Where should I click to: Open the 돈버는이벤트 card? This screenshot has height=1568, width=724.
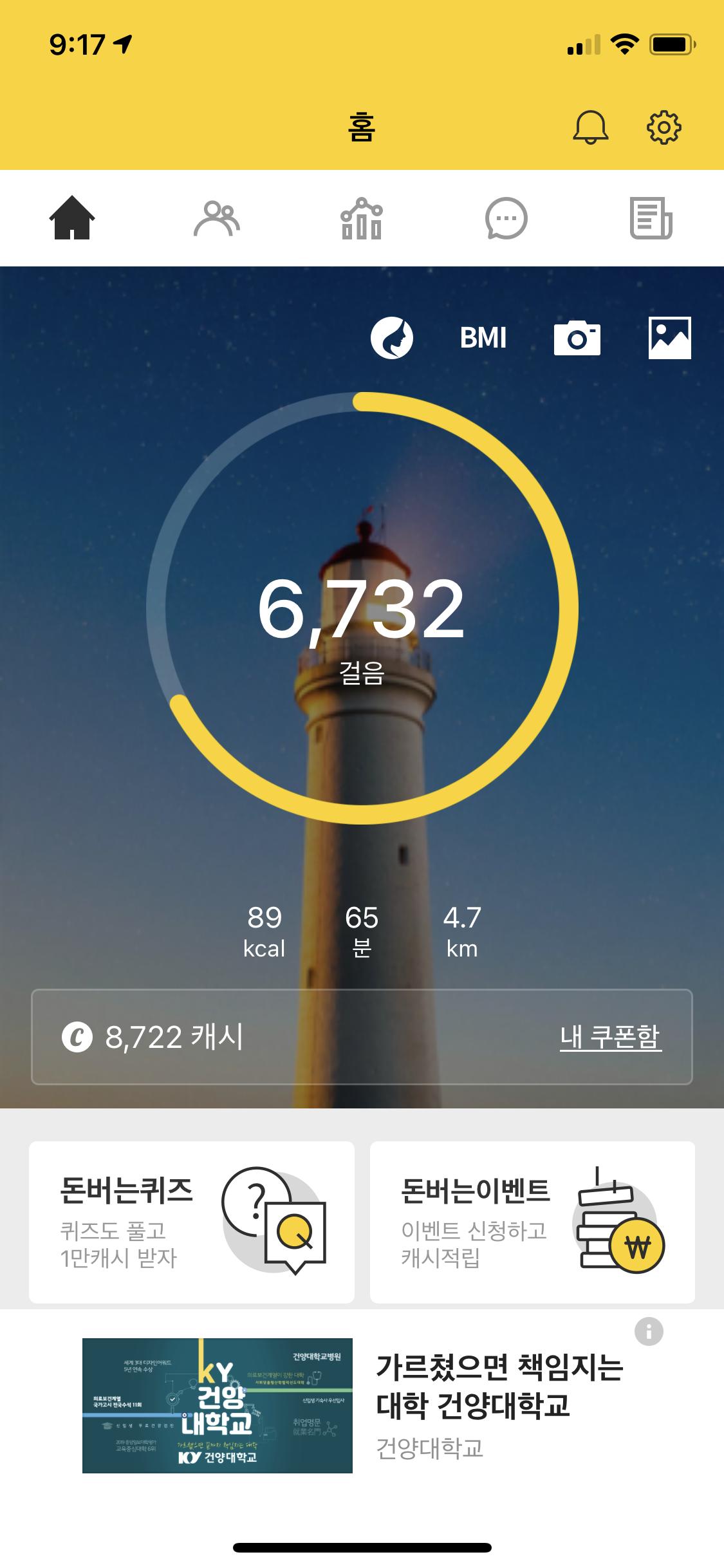532,1222
